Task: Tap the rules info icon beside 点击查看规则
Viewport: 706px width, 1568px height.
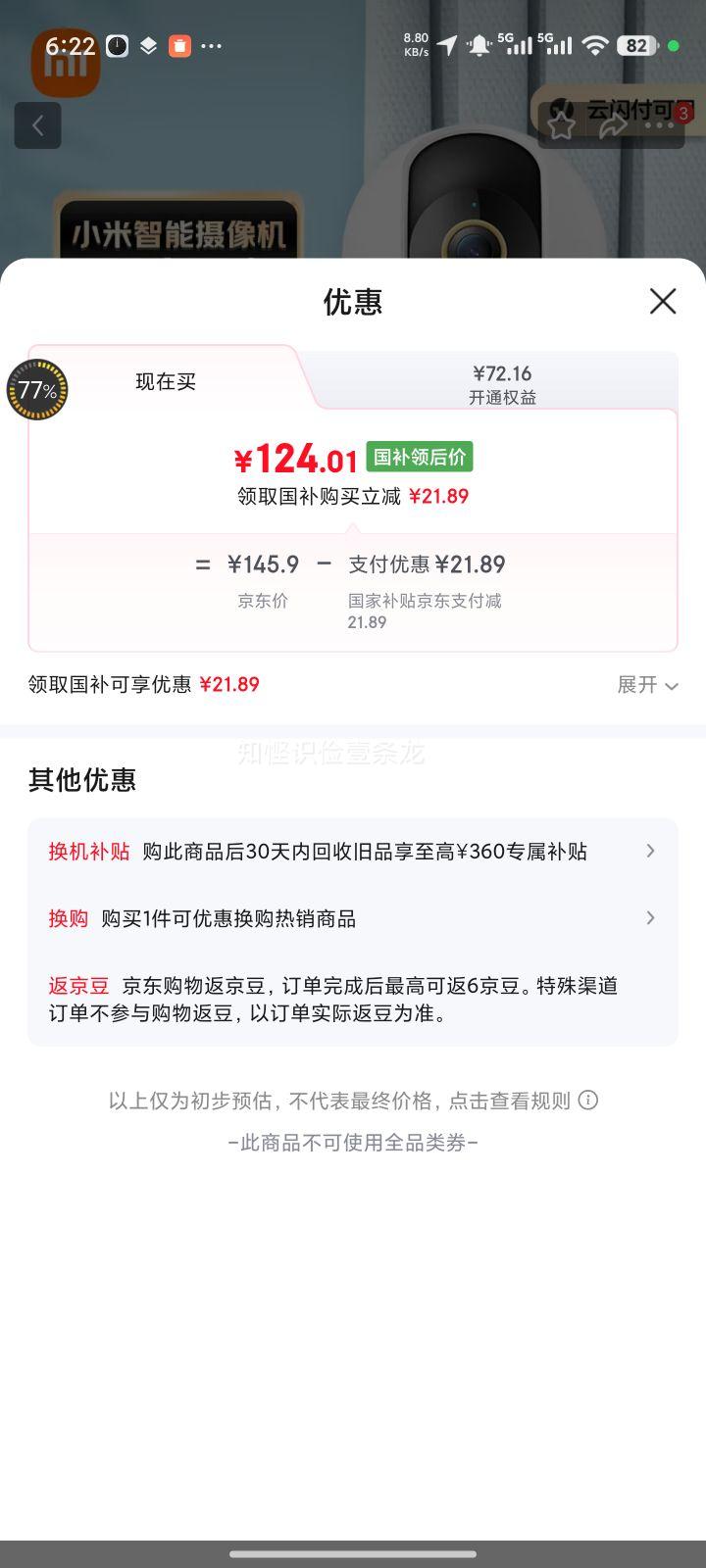Action: (588, 1101)
